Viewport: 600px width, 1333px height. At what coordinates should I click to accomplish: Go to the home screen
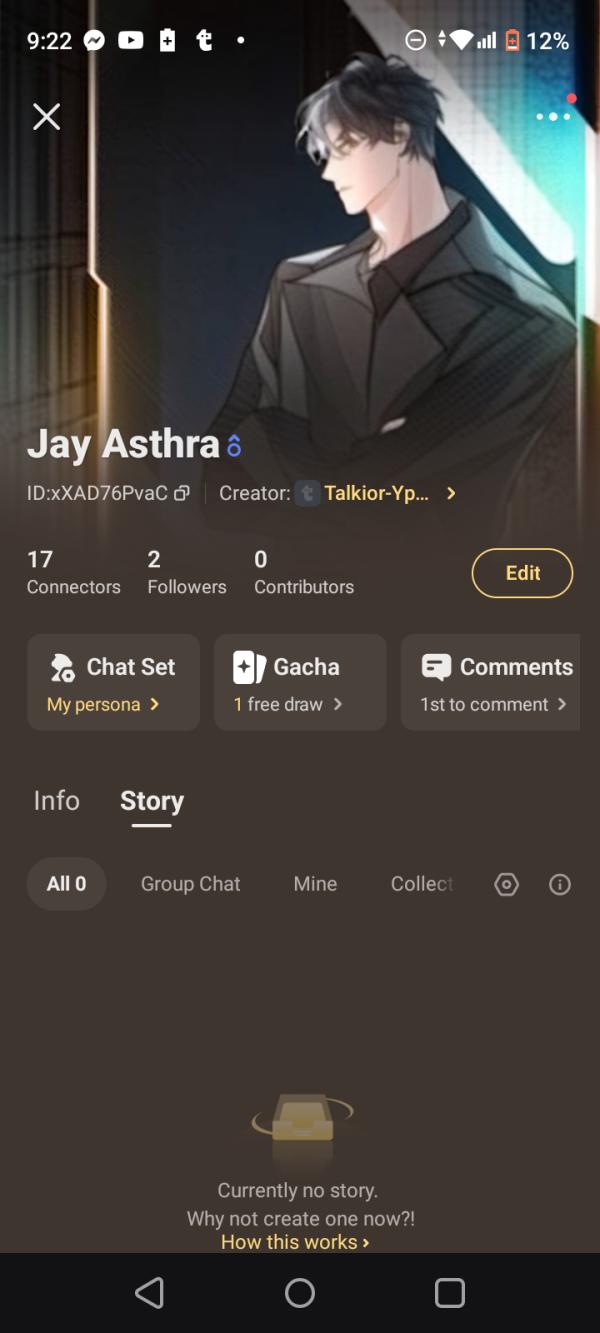coord(300,1293)
